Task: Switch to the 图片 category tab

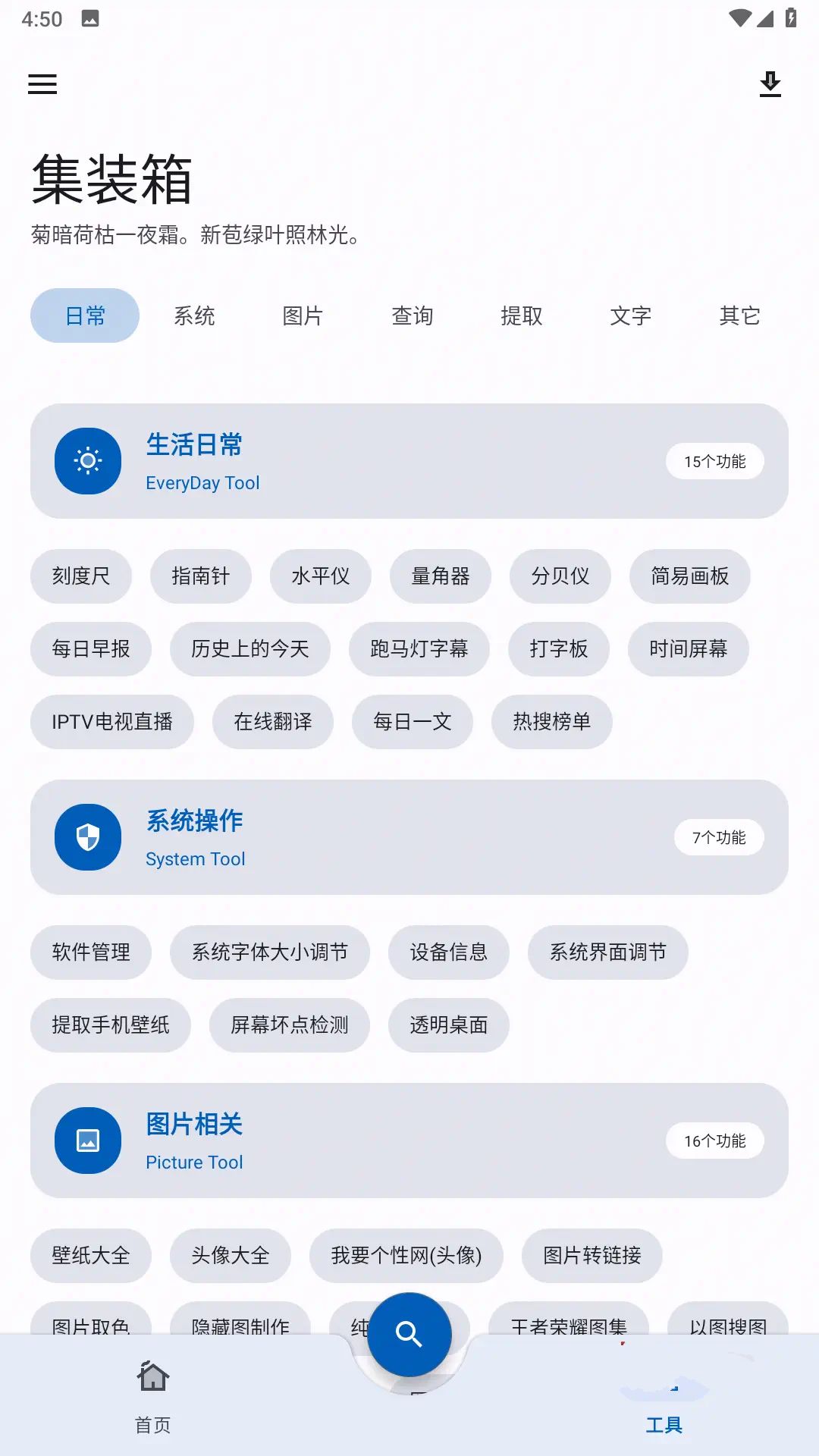Action: click(303, 315)
